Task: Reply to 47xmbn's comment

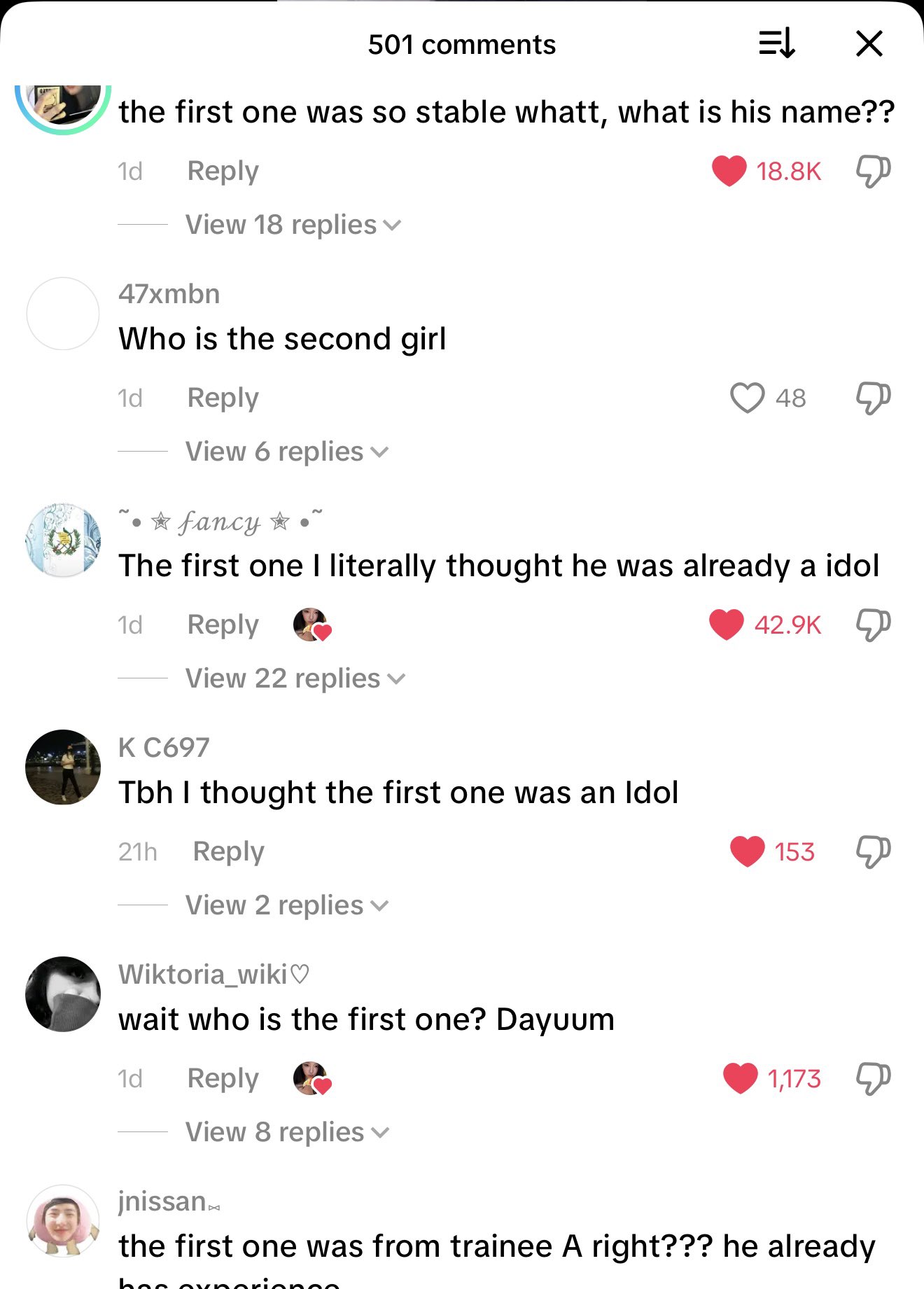Action: [223, 398]
